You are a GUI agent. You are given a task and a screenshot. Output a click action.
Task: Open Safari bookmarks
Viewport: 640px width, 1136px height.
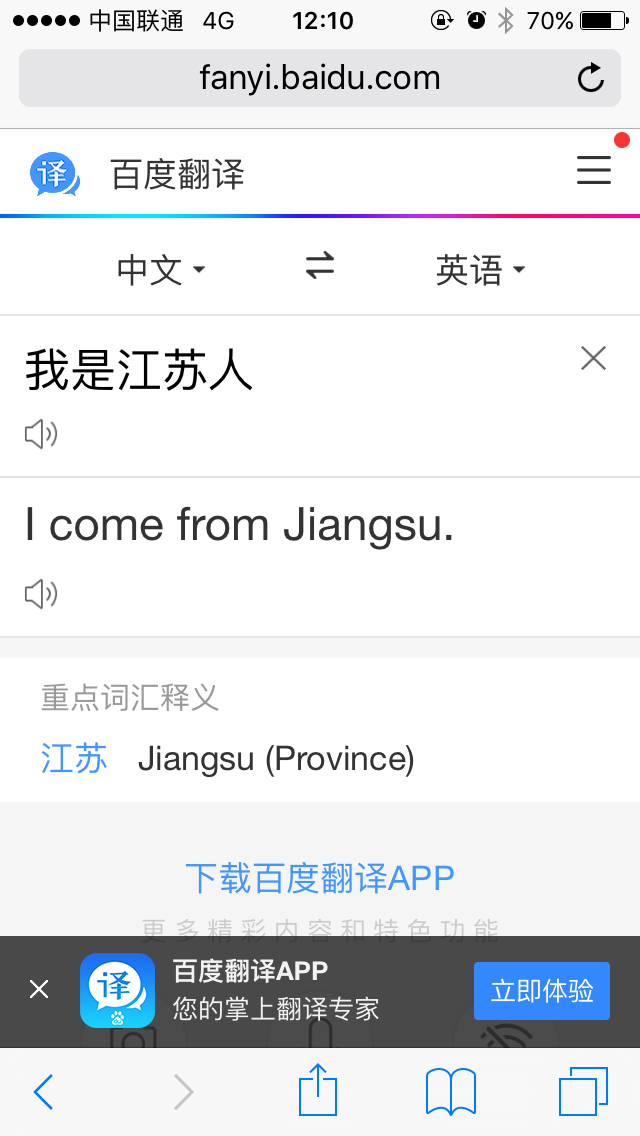(x=451, y=1092)
